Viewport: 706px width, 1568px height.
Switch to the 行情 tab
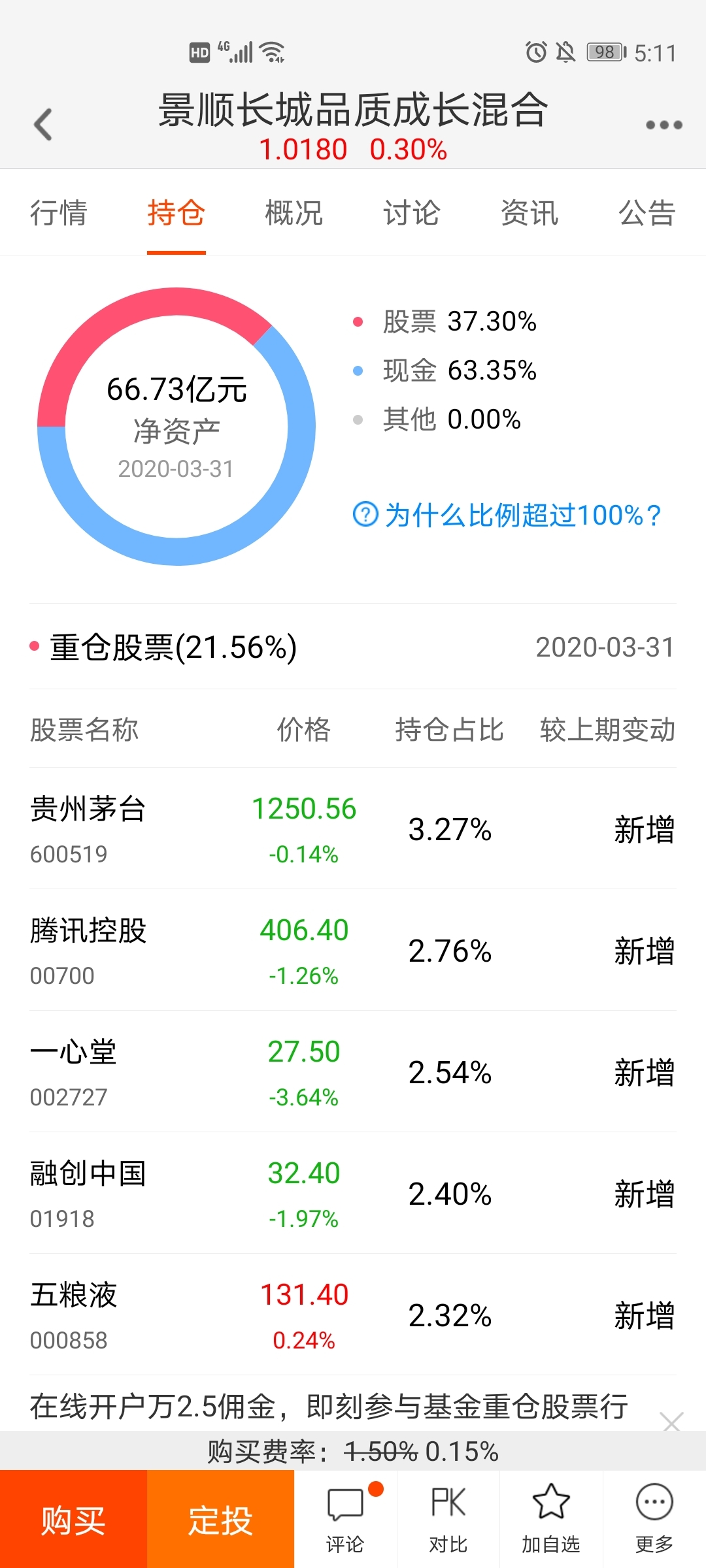click(60, 214)
